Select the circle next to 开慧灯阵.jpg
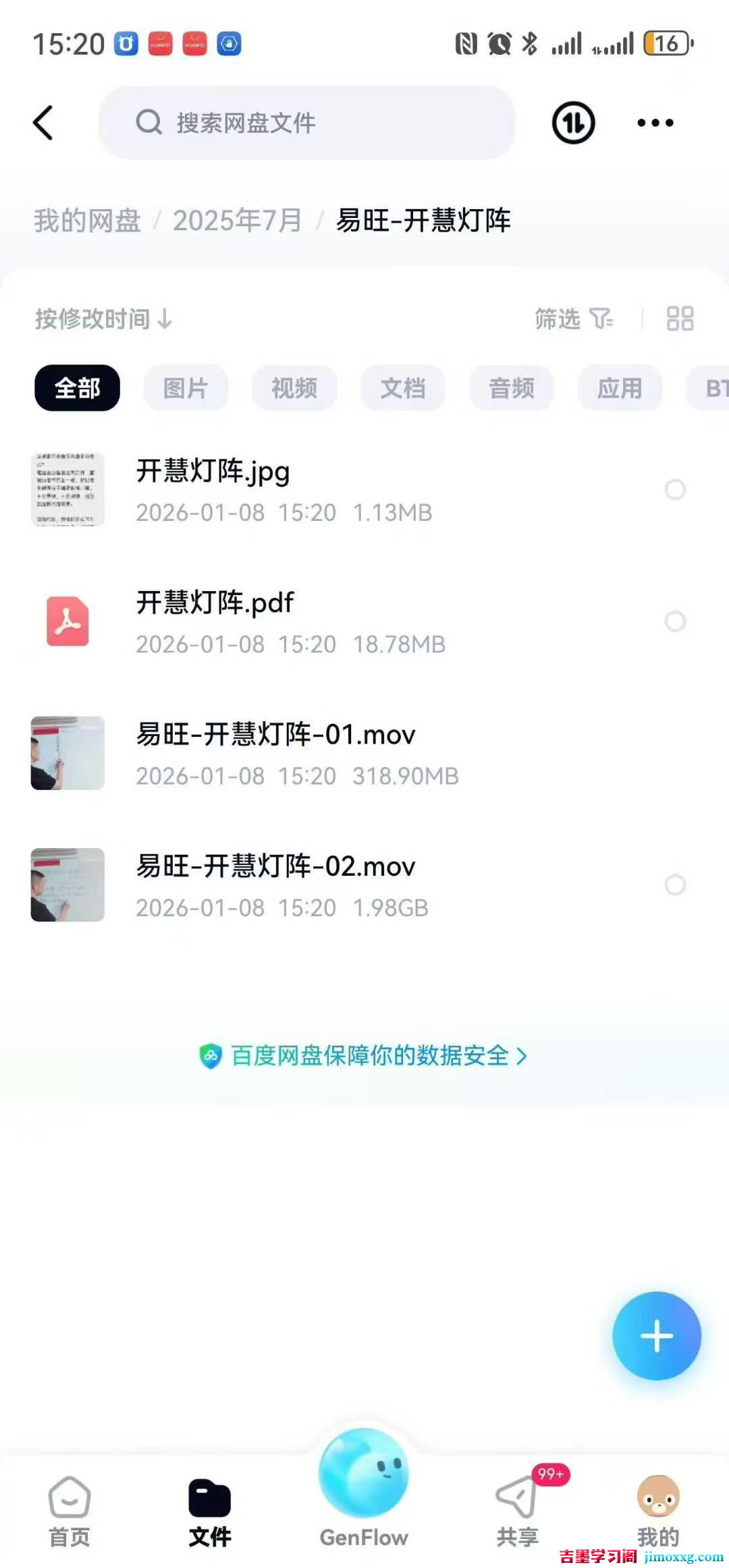The width and height of the screenshot is (729, 1568). [x=676, y=490]
